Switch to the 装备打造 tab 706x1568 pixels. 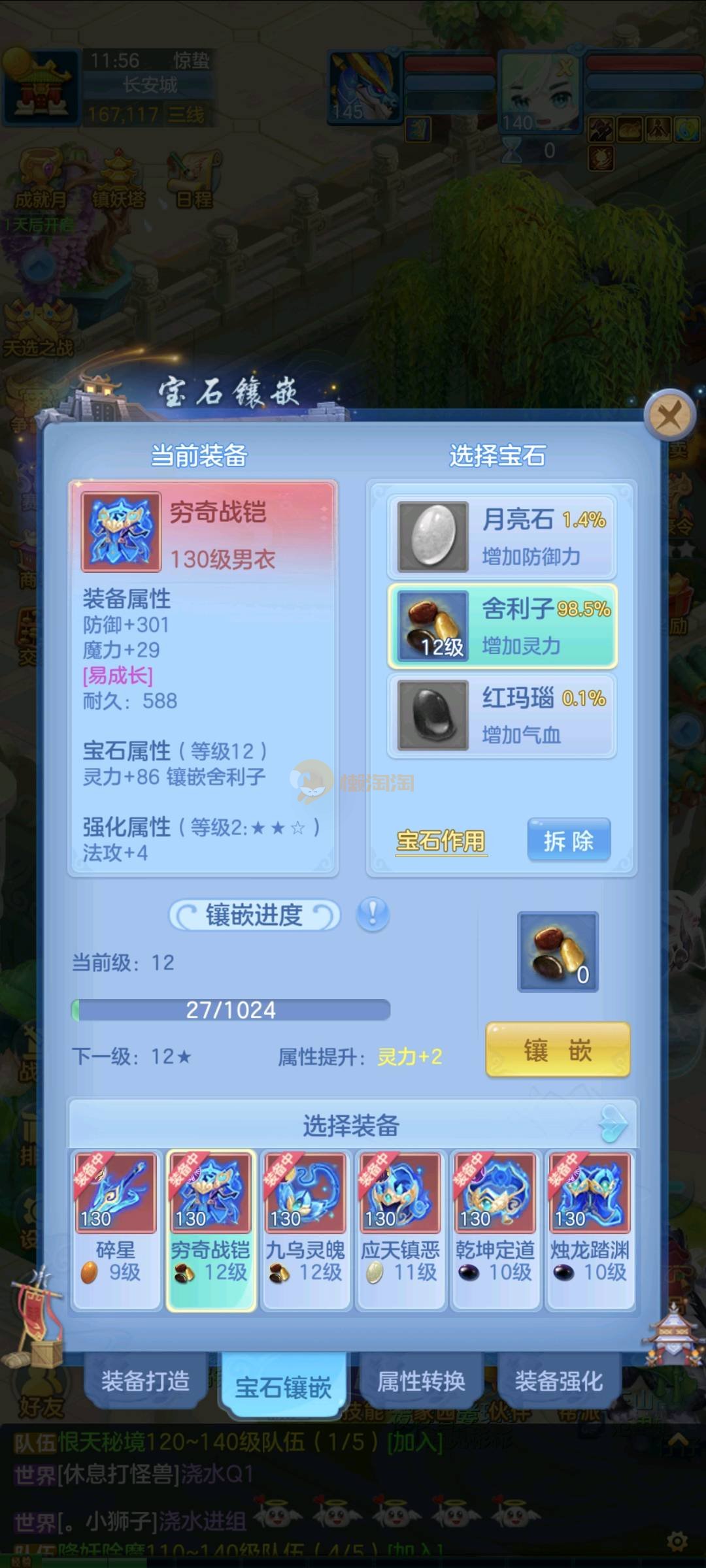tap(145, 1381)
